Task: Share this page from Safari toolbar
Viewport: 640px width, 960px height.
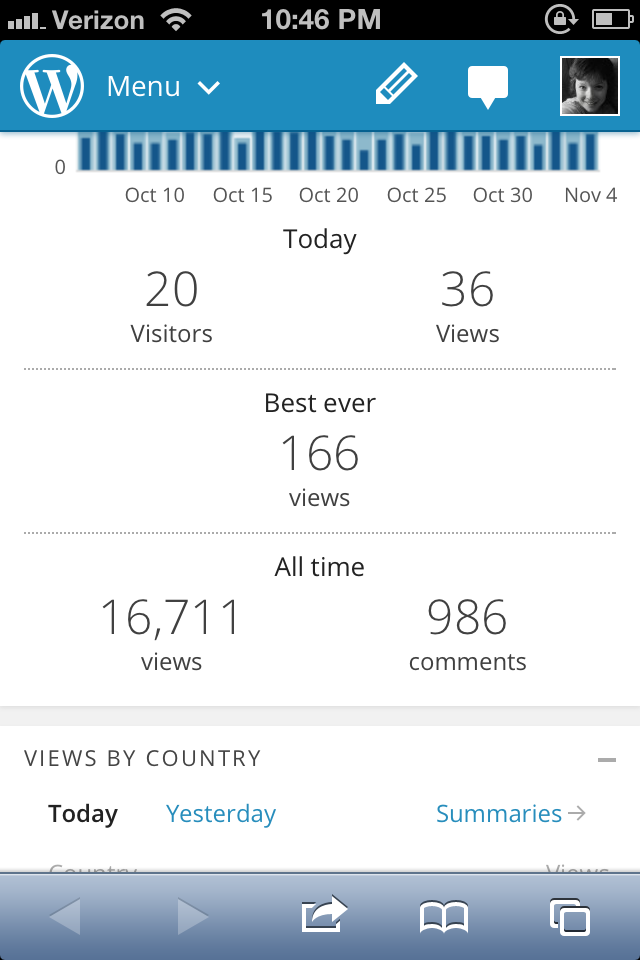Action: click(323, 915)
